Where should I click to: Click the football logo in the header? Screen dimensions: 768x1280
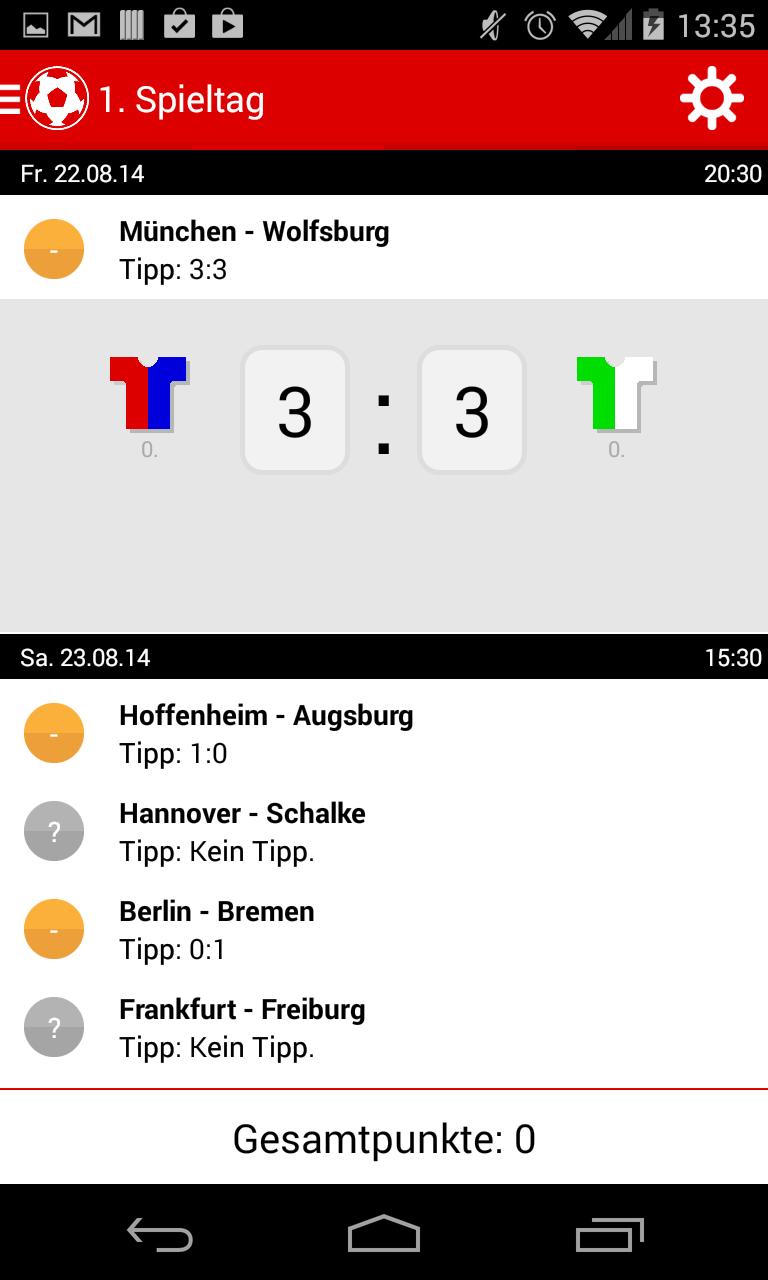(55, 97)
